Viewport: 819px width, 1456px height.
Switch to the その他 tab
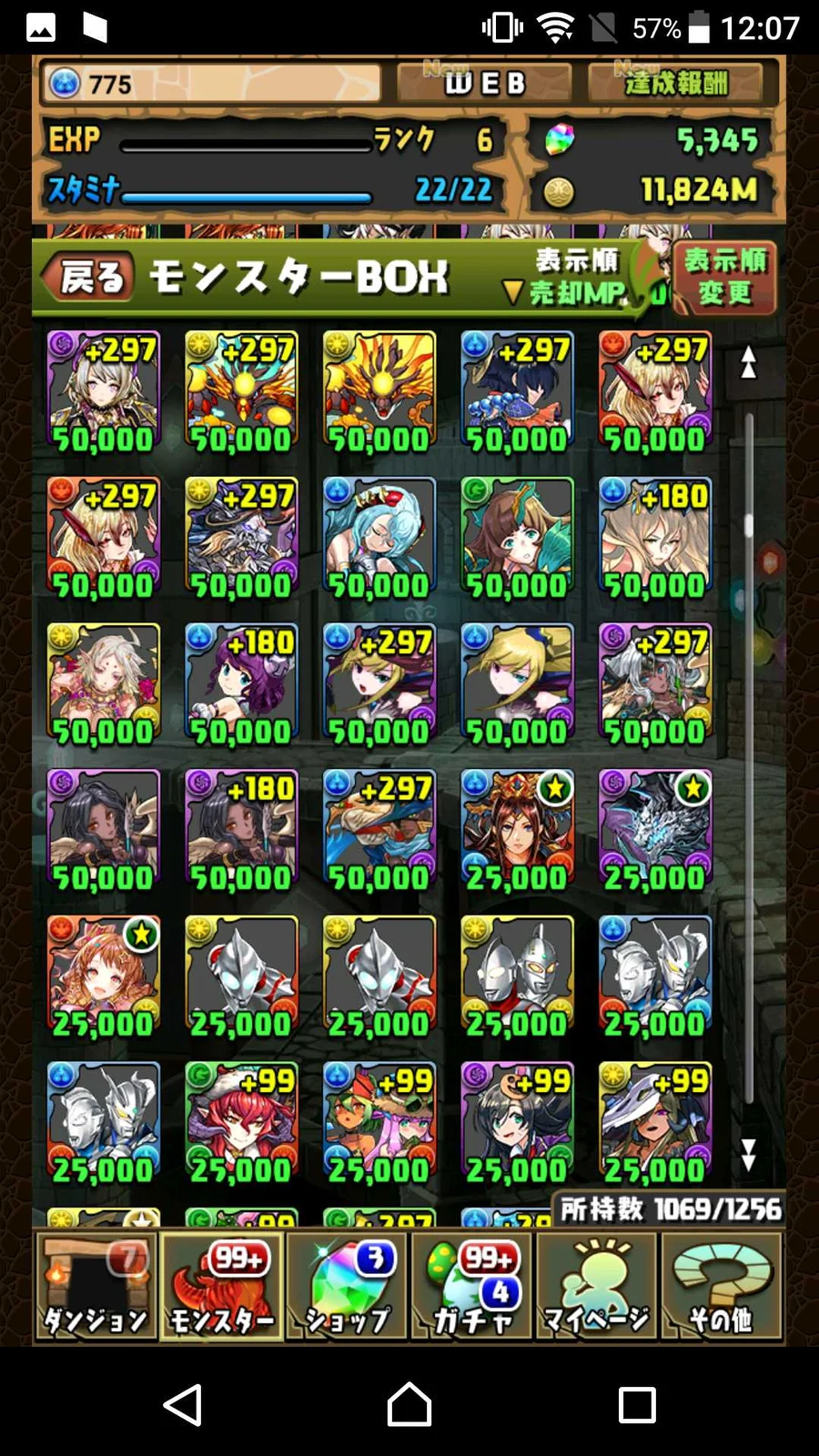pyautogui.click(x=722, y=1287)
